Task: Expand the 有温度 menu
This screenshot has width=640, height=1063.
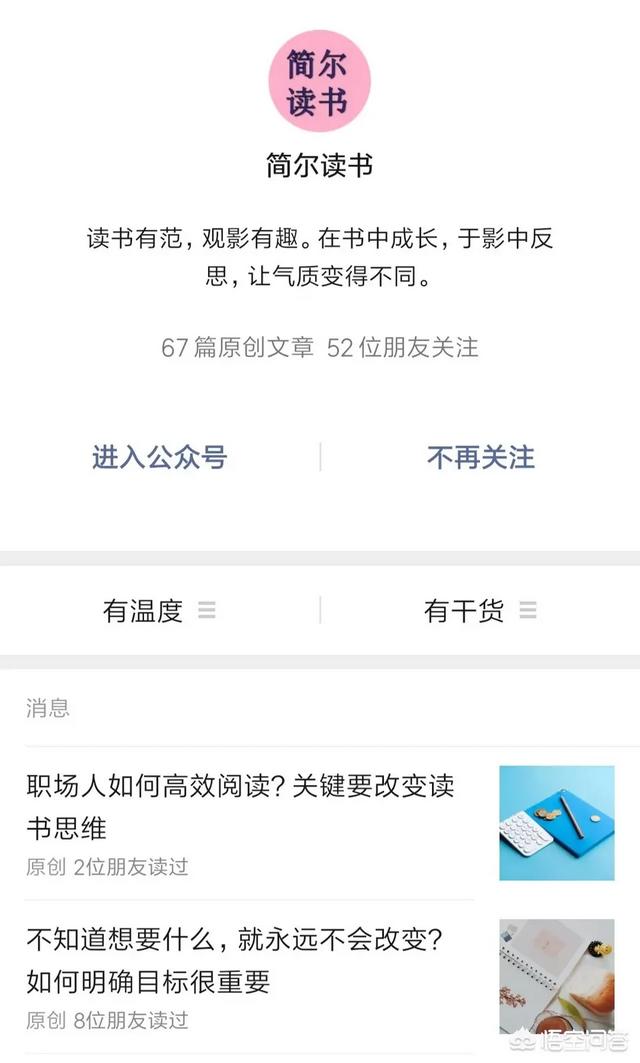Action: point(160,610)
